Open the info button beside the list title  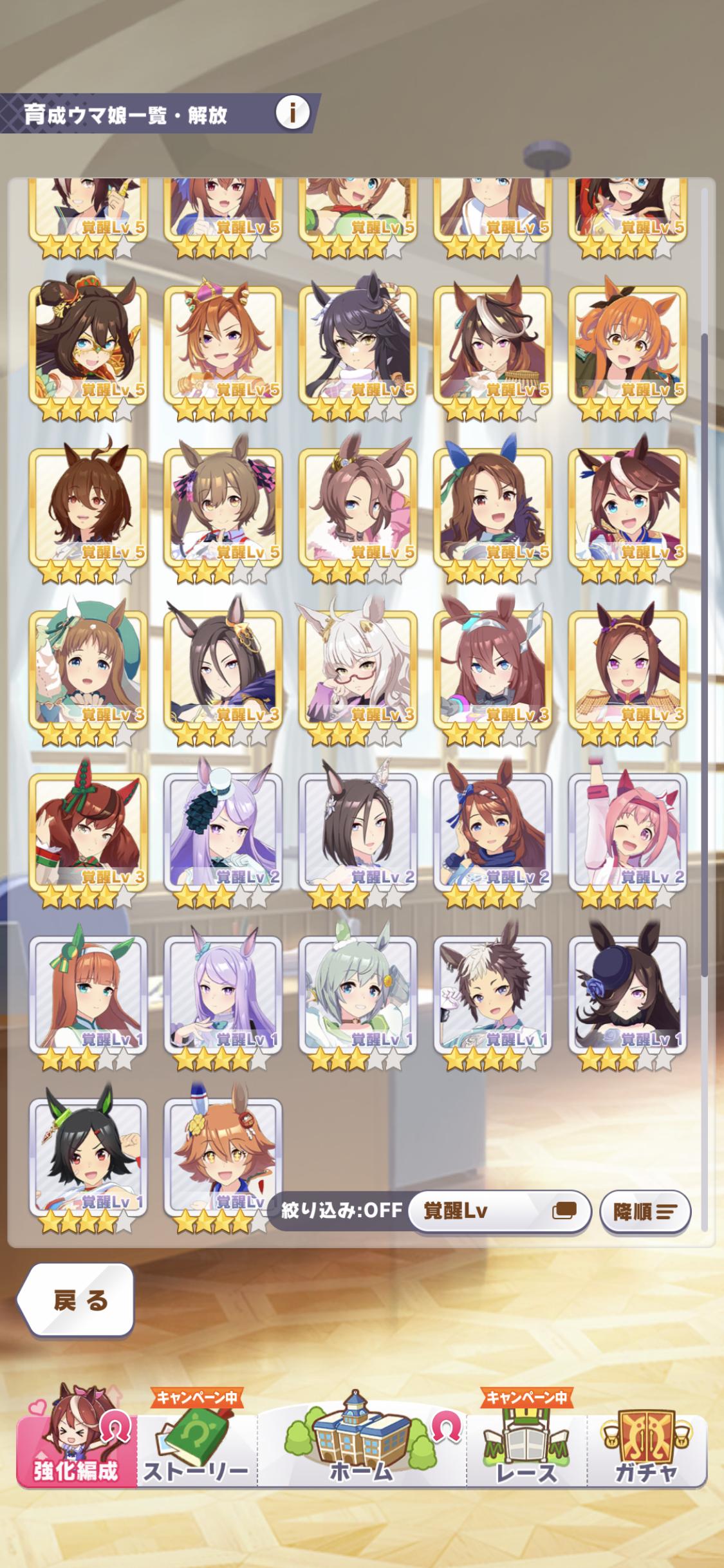[x=292, y=113]
